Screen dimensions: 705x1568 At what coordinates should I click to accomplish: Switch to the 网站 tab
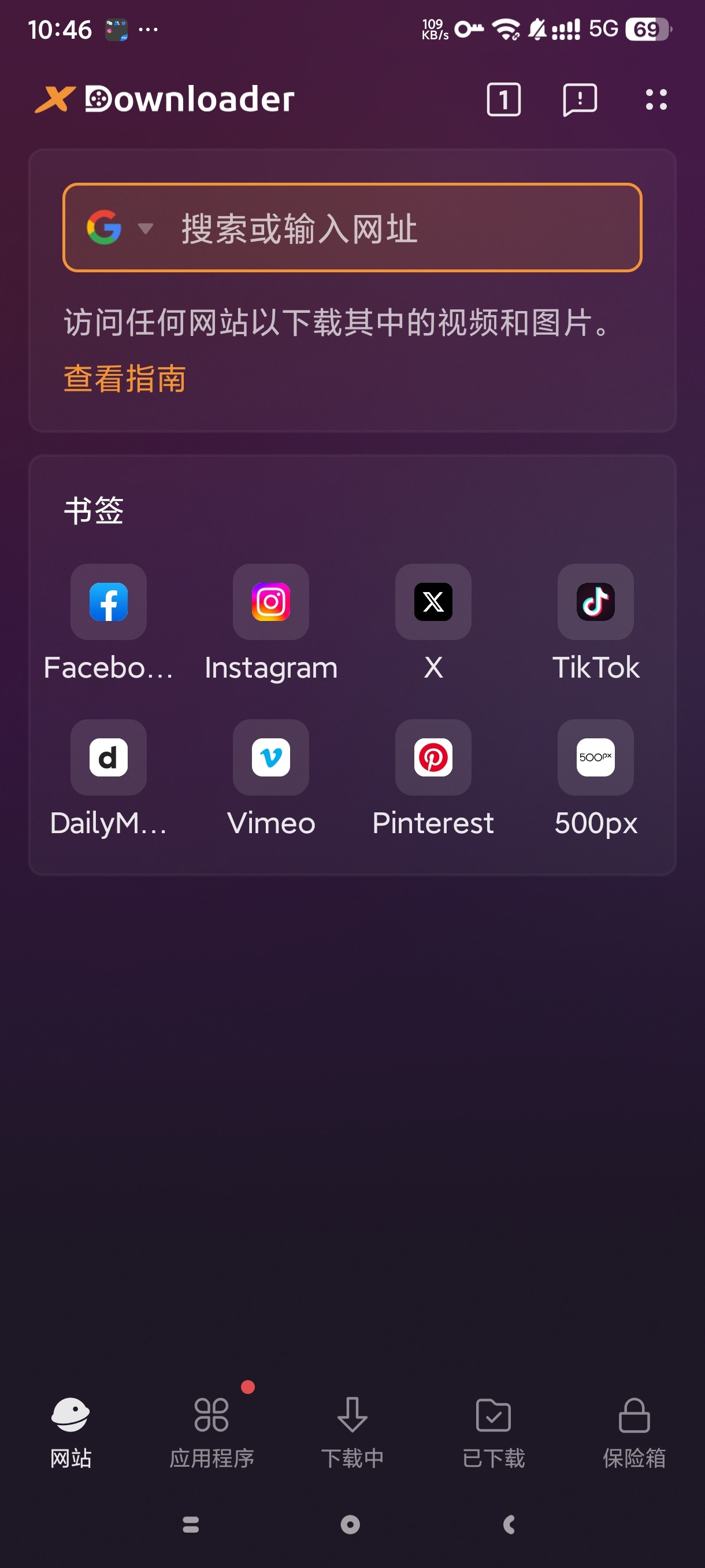pyautogui.click(x=70, y=1430)
